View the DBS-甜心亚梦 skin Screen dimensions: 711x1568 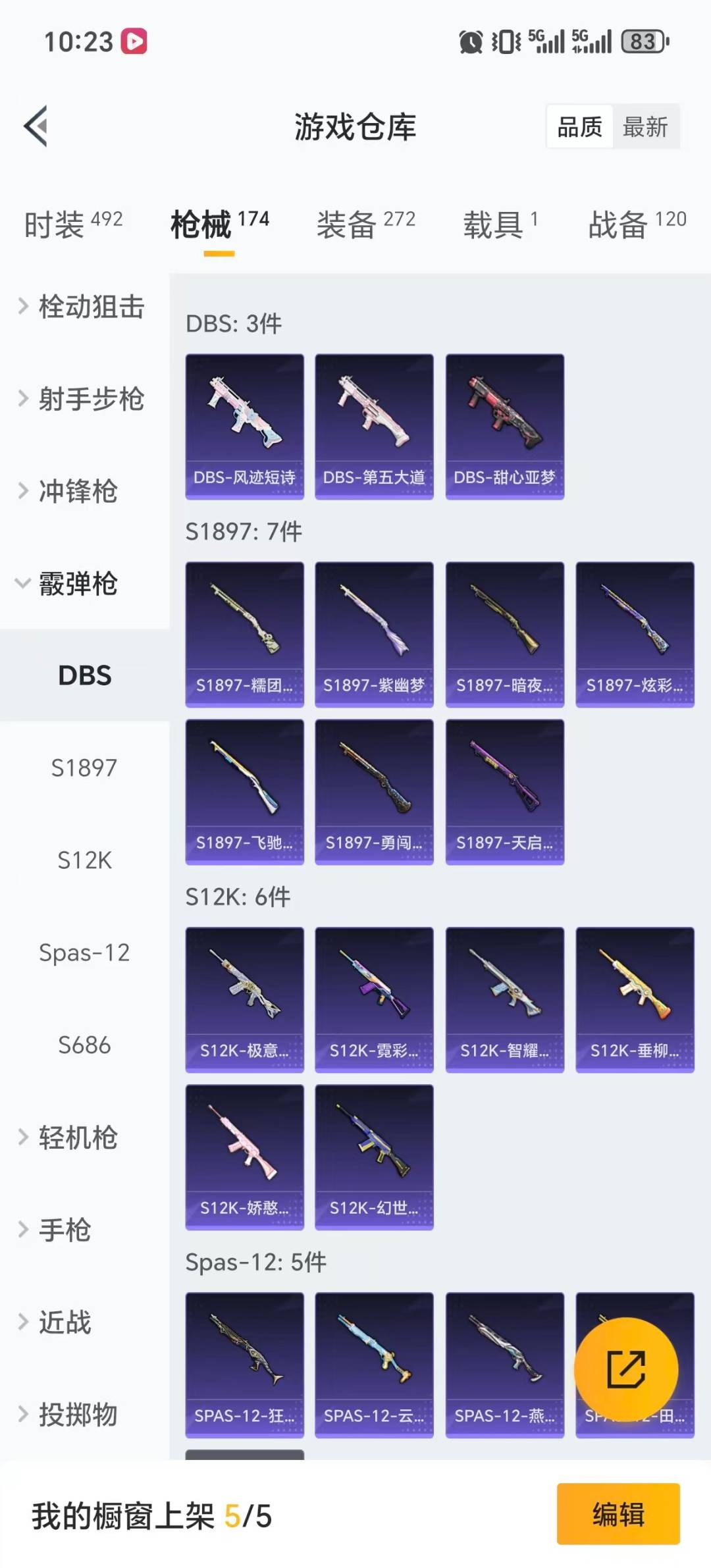tap(504, 427)
